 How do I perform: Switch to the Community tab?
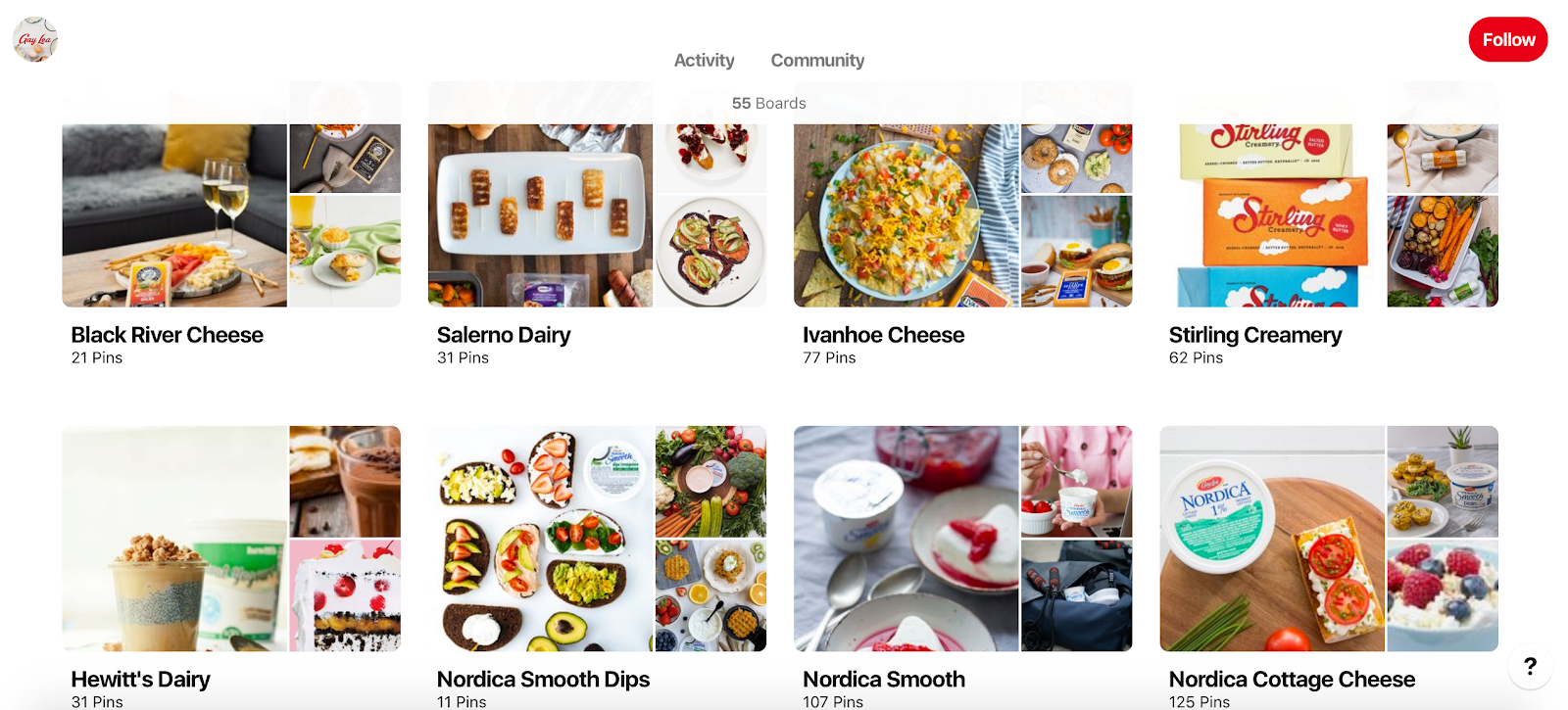tap(817, 61)
